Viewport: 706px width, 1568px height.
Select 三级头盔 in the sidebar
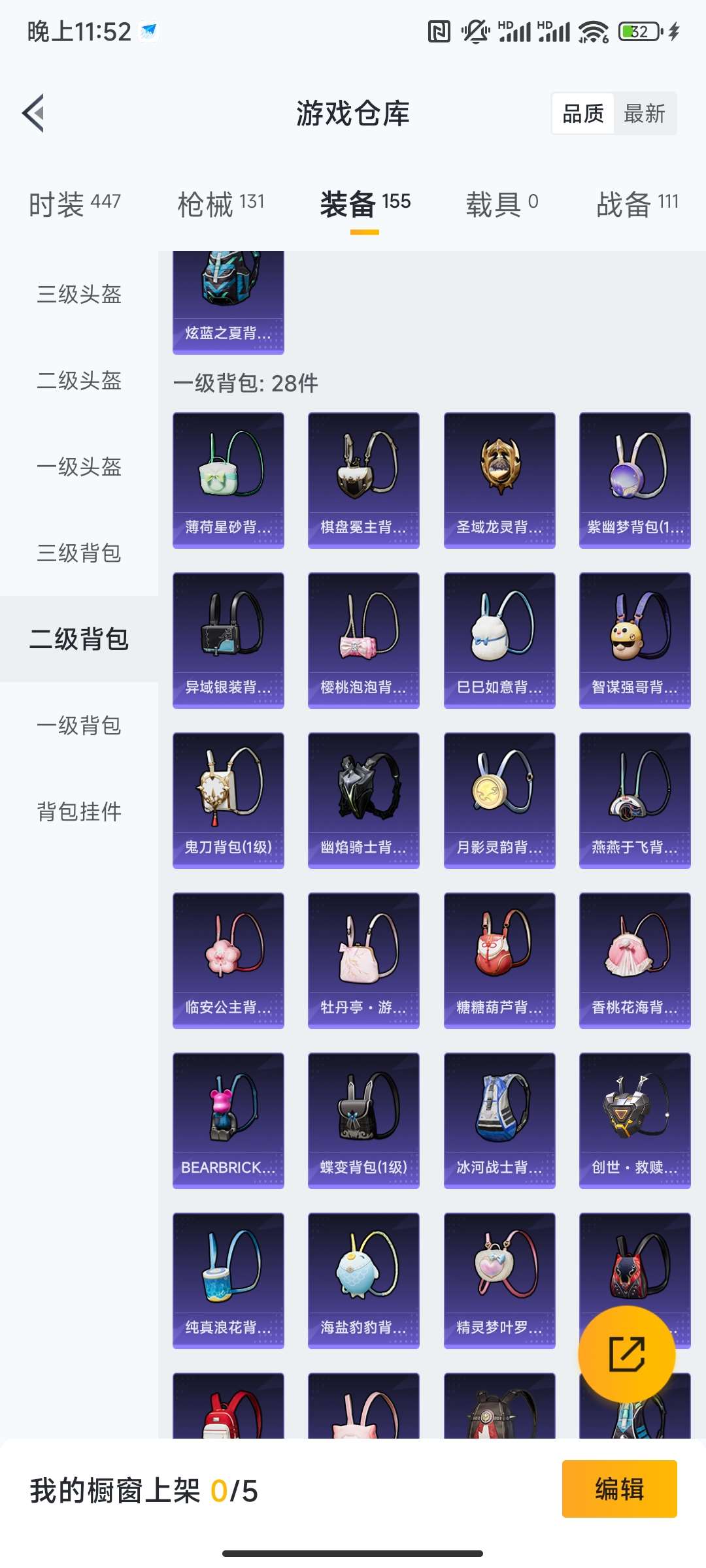tap(79, 295)
